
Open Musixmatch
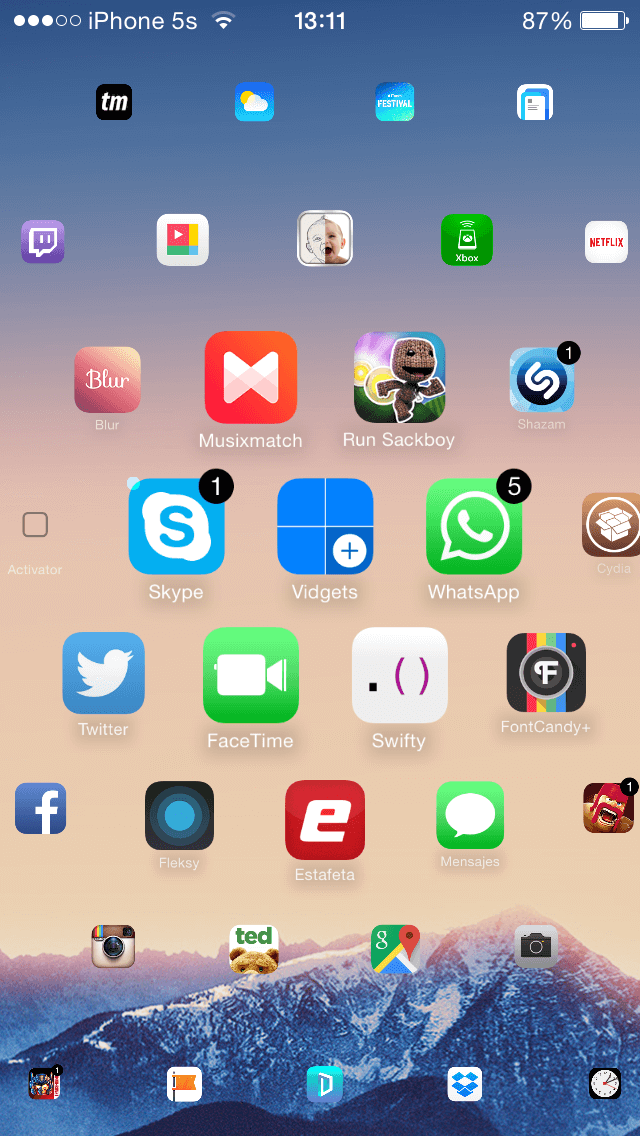[x=250, y=378]
